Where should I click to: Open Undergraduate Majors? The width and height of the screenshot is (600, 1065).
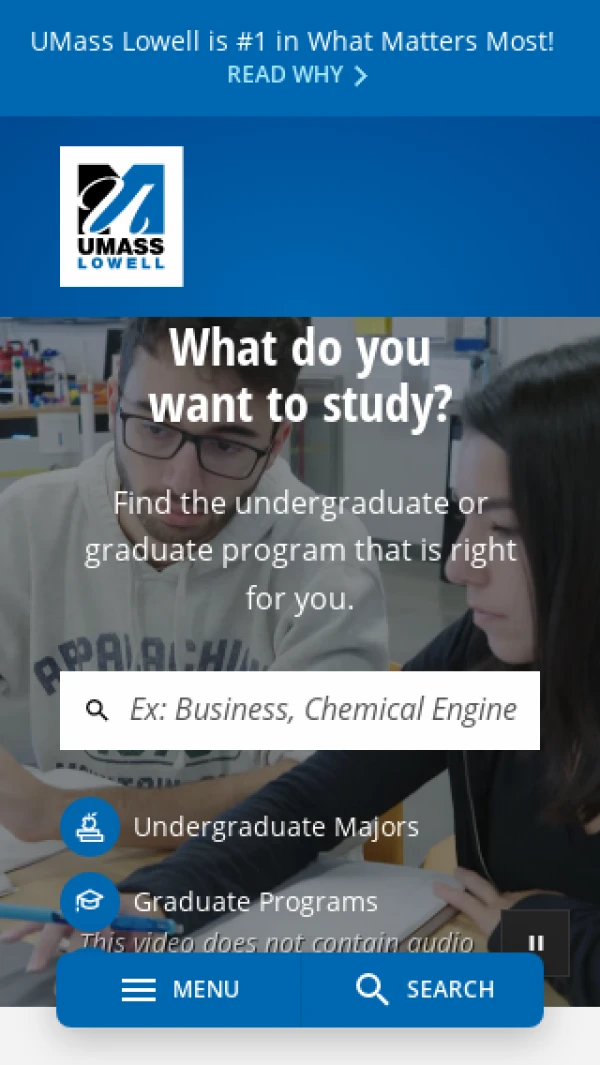[x=275, y=827]
